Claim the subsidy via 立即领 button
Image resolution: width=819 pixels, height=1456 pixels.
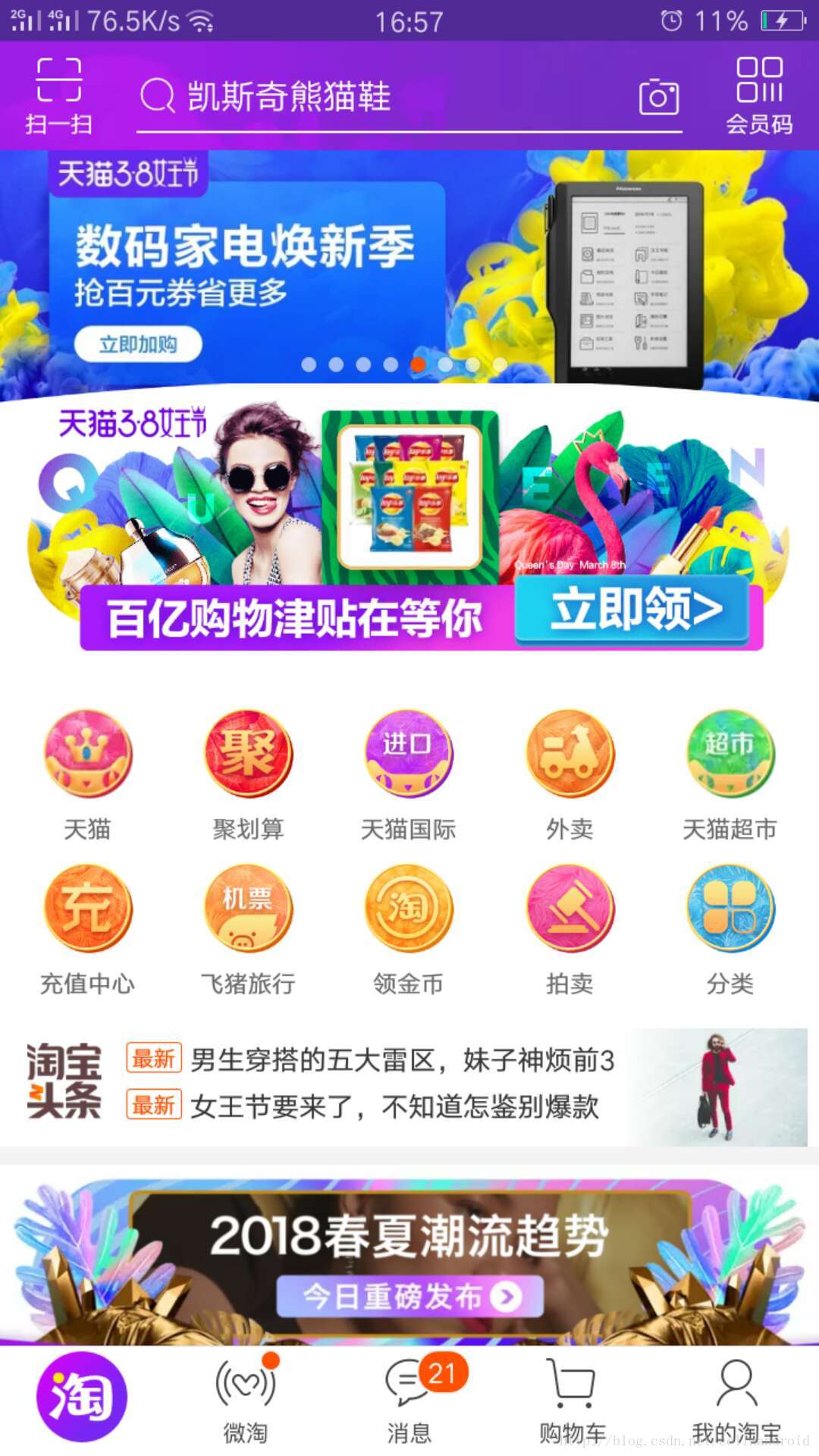(x=637, y=610)
